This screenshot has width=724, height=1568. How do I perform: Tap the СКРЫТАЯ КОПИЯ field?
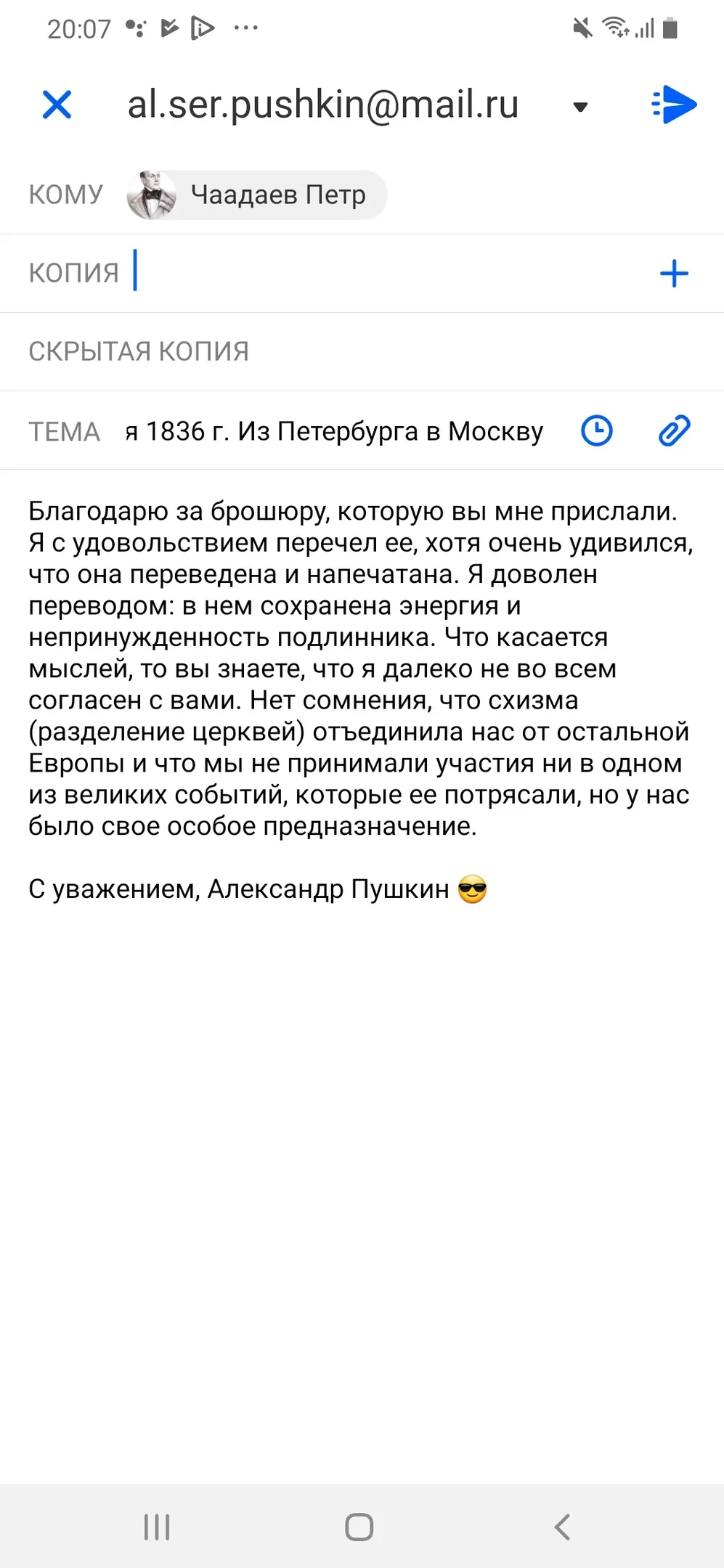coord(362,352)
